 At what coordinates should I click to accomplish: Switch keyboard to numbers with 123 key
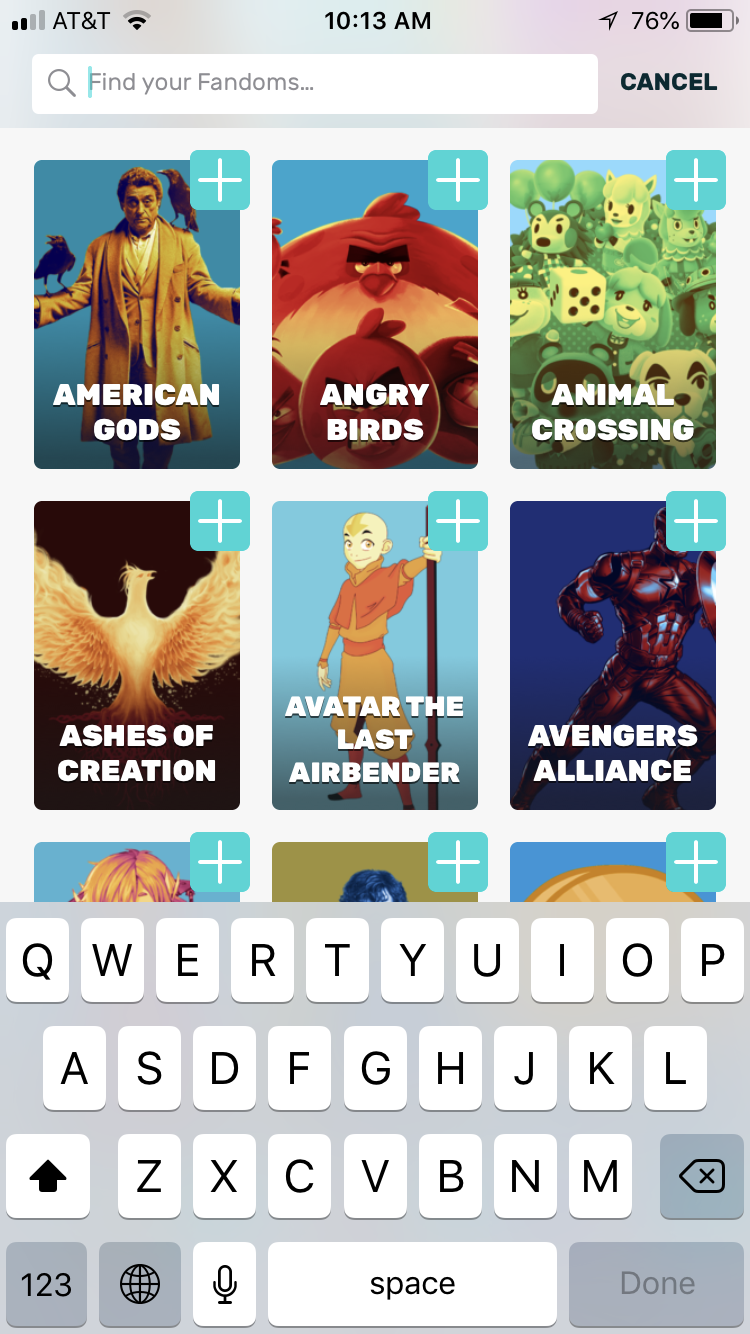pyautogui.click(x=46, y=1284)
